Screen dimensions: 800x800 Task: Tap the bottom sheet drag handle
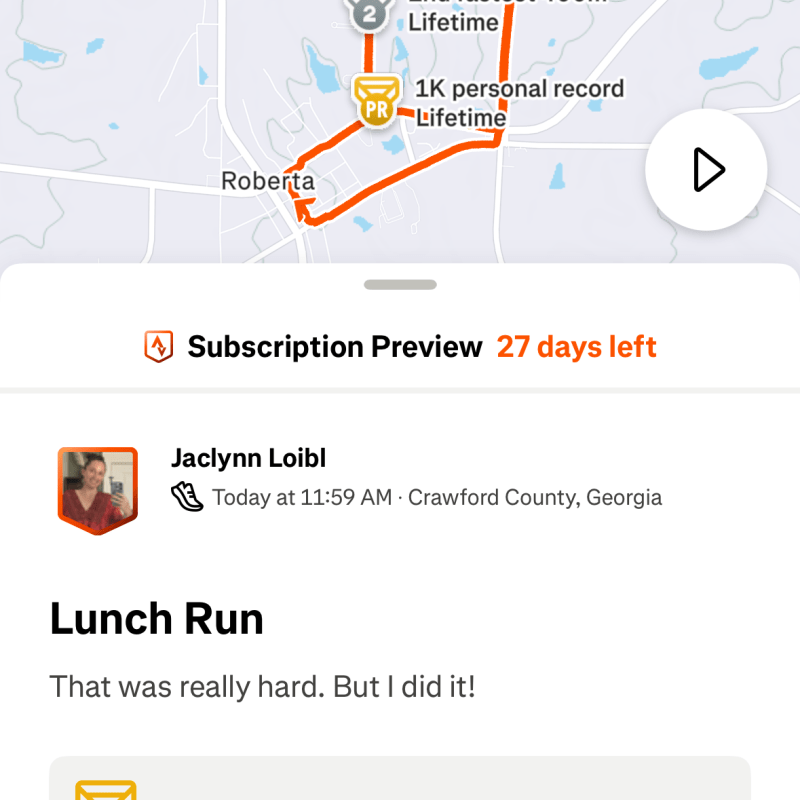[x=400, y=285]
